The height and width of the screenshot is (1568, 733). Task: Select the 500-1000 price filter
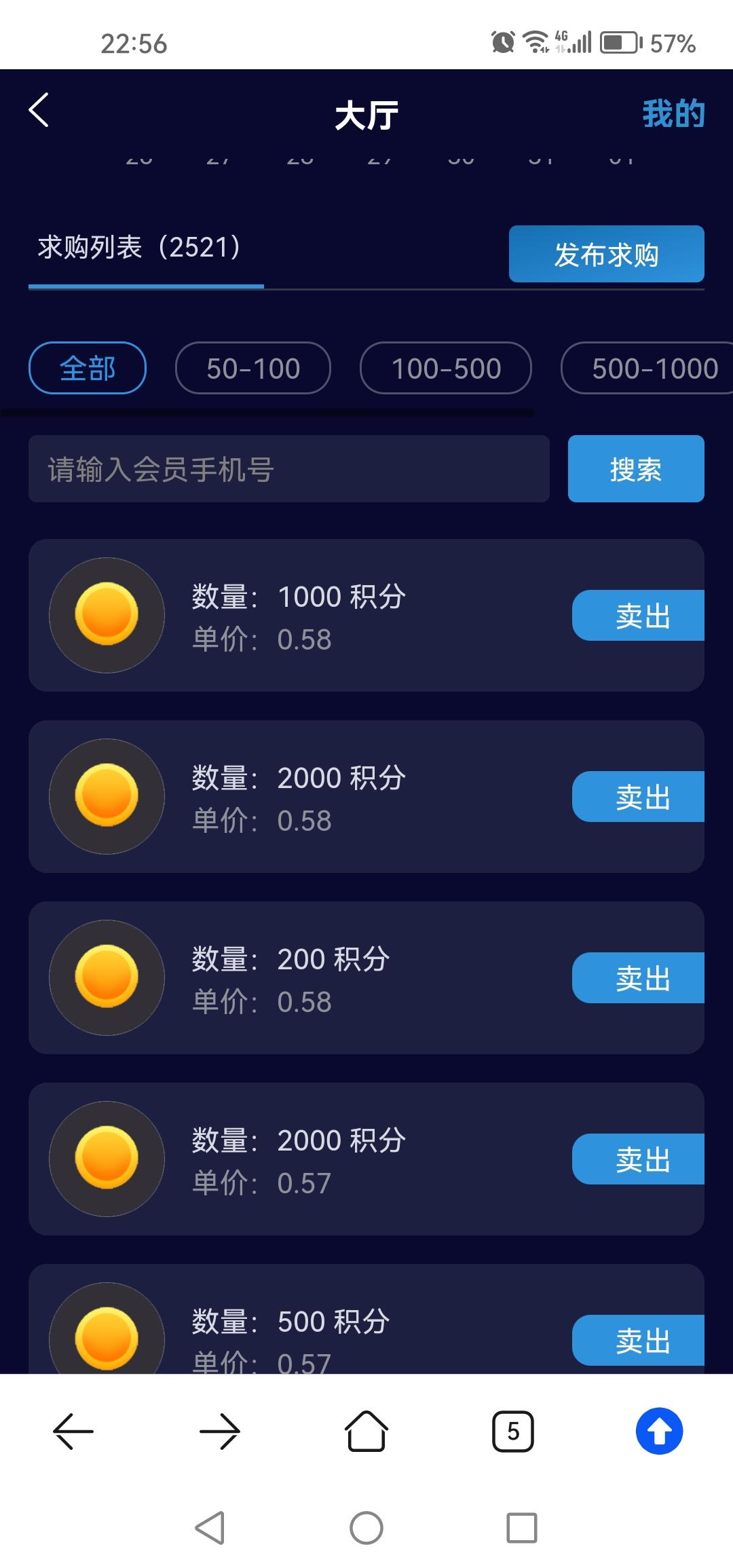coord(653,367)
